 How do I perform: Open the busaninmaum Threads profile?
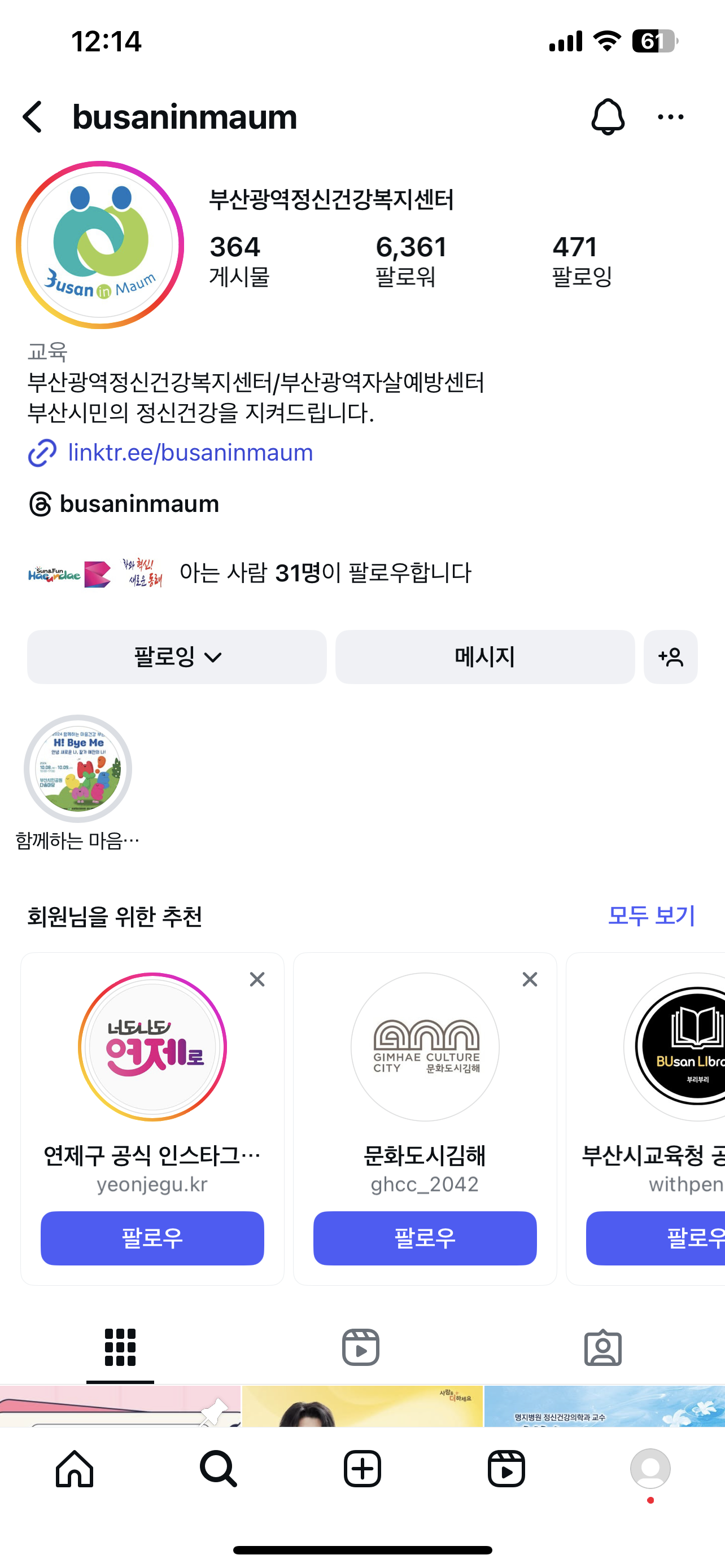coord(139,504)
